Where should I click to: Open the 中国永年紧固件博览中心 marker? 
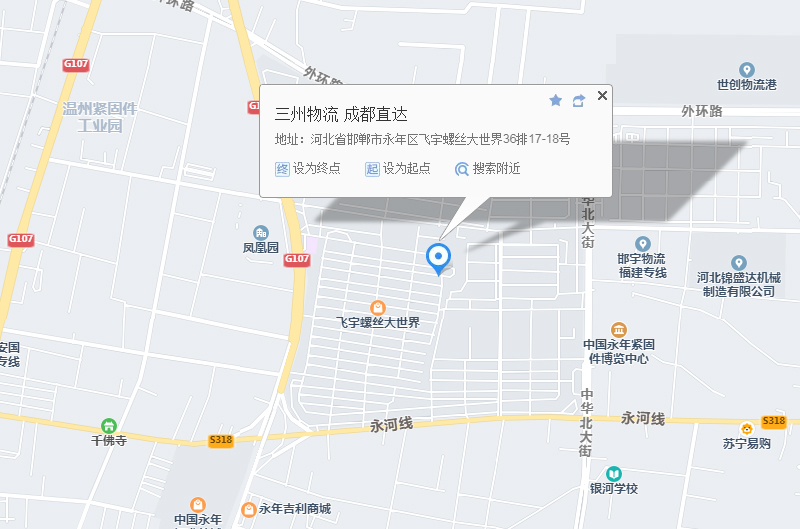[x=619, y=330]
